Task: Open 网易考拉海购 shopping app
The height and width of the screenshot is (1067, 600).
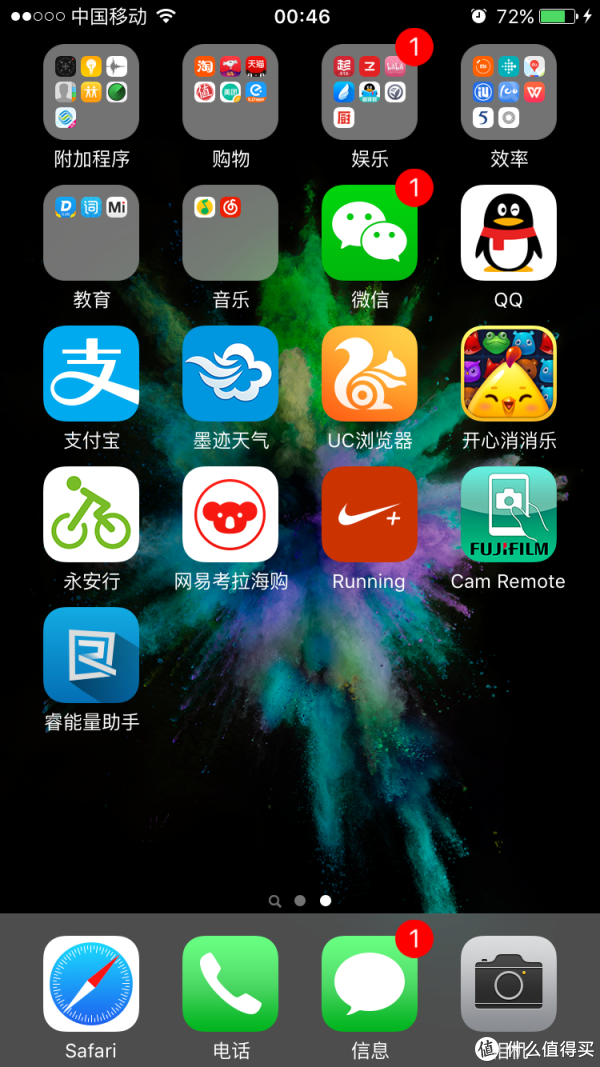Action: coord(230,514)
